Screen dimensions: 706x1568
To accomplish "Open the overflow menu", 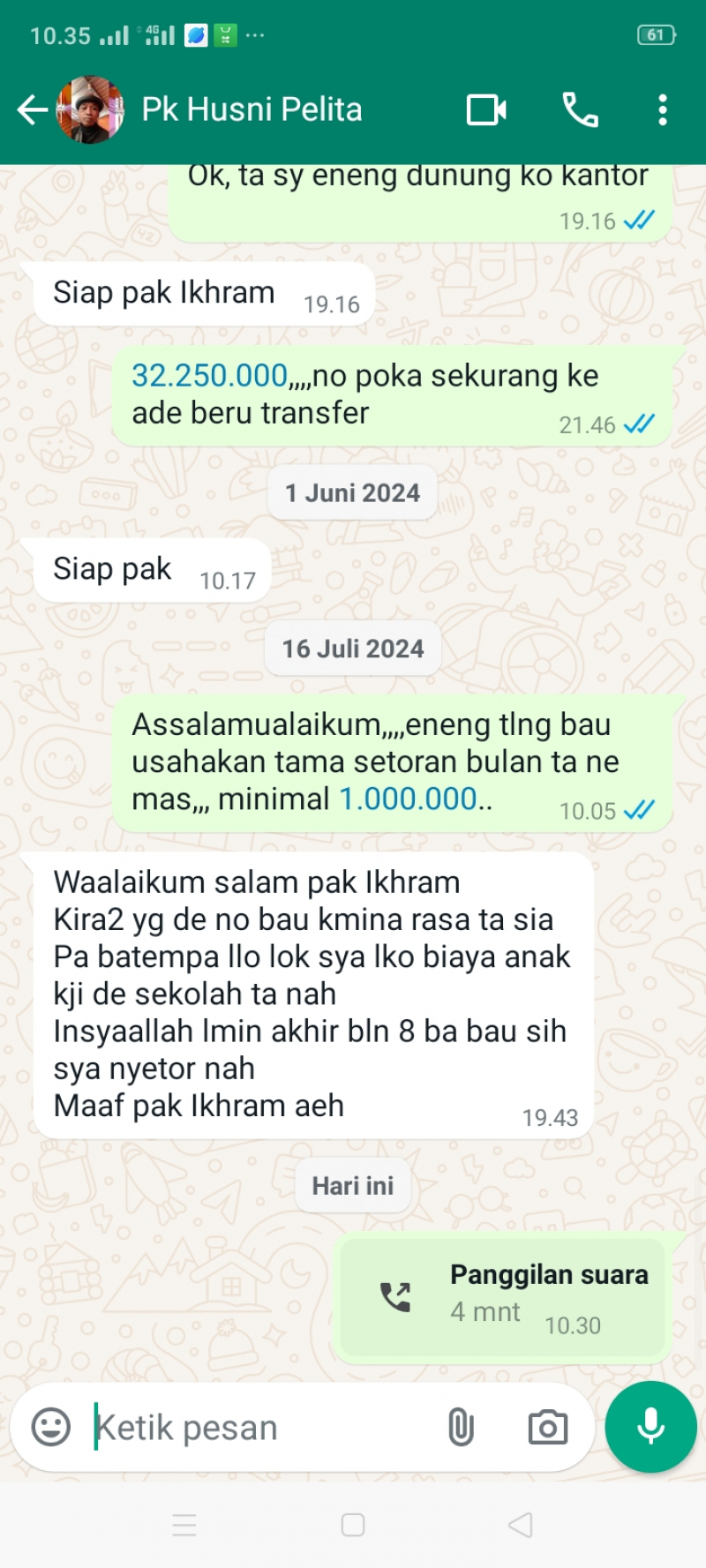I will coord(663,110).
